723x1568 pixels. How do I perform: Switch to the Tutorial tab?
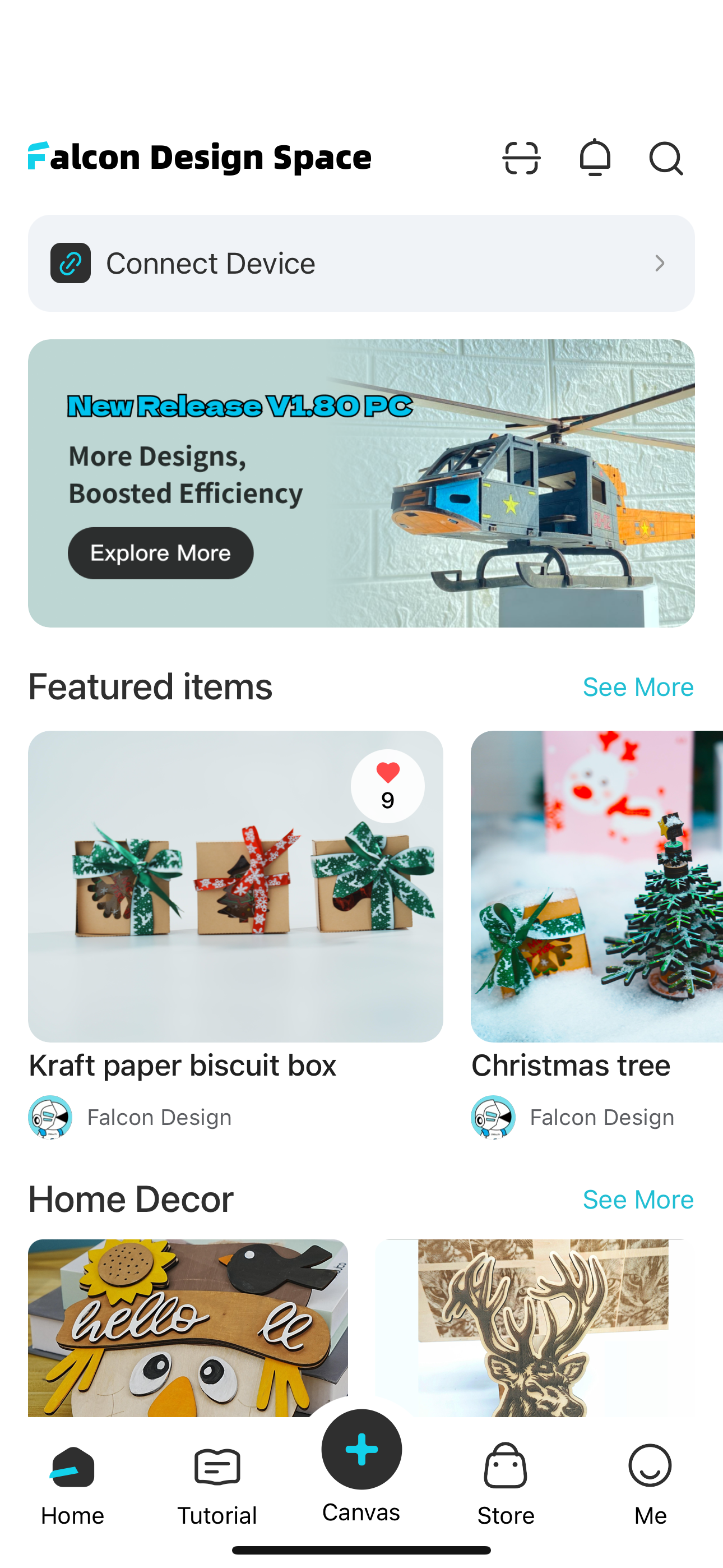click(x=217, y=1485)
